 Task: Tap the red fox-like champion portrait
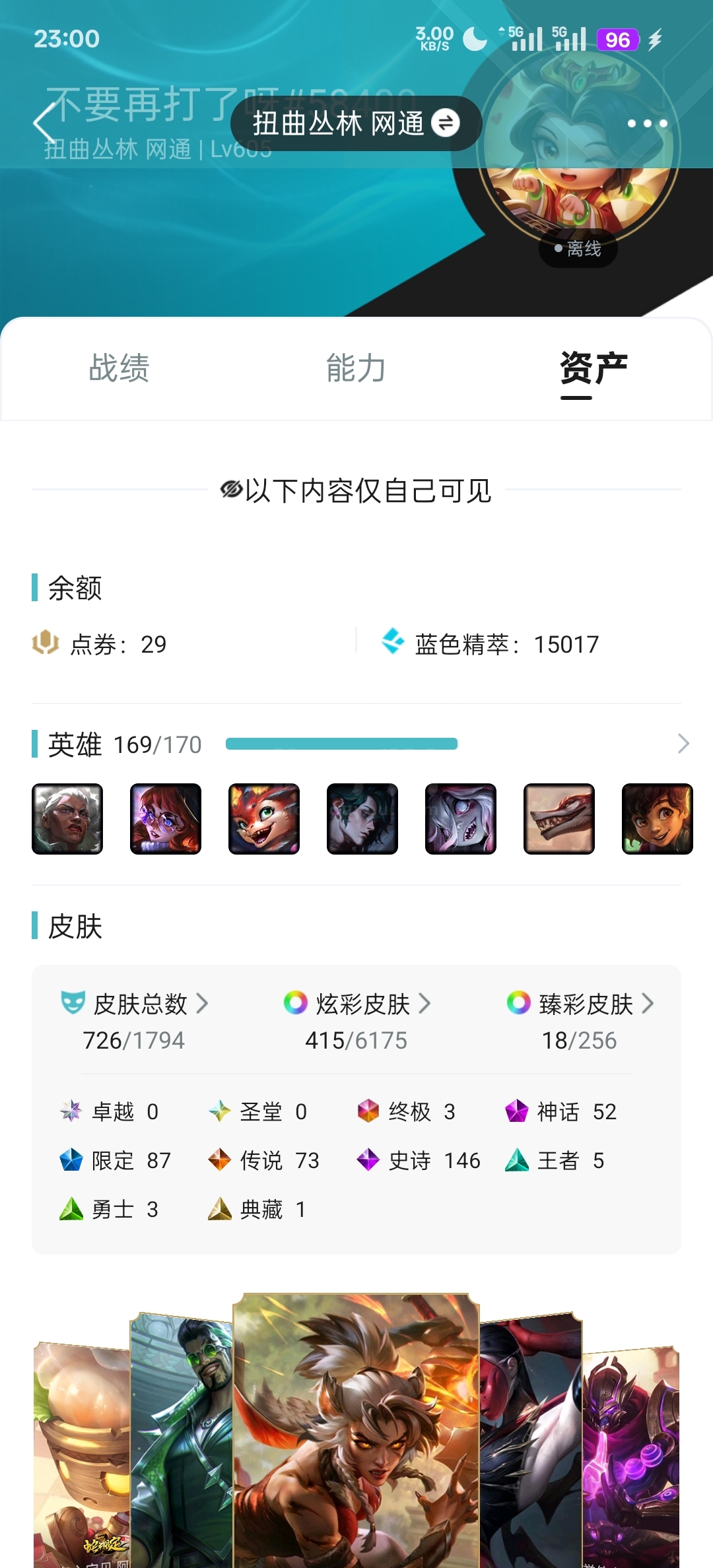pyautogui.click(x=264, y=819)
